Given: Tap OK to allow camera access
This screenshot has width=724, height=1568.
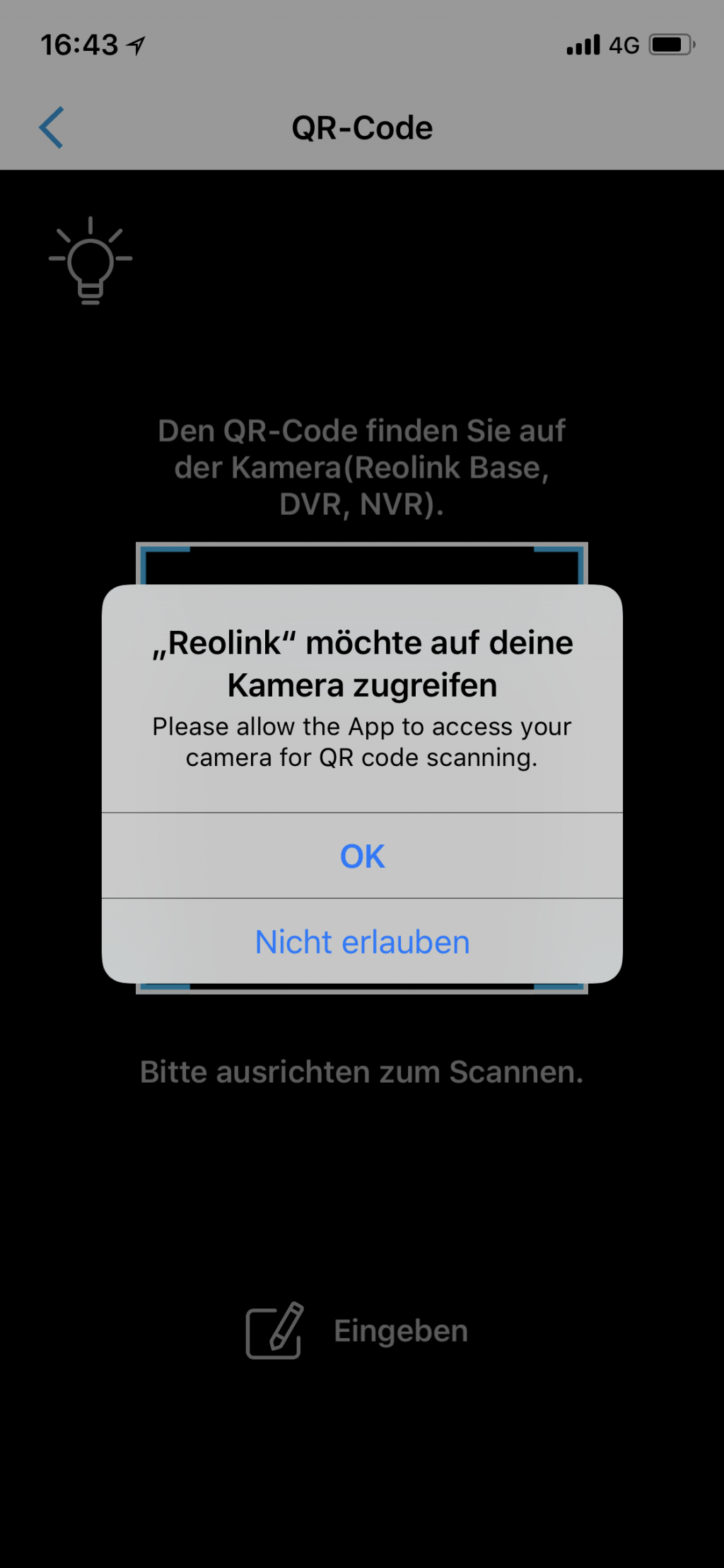Looking at the screenshot, I should click(x=362, y=856).
